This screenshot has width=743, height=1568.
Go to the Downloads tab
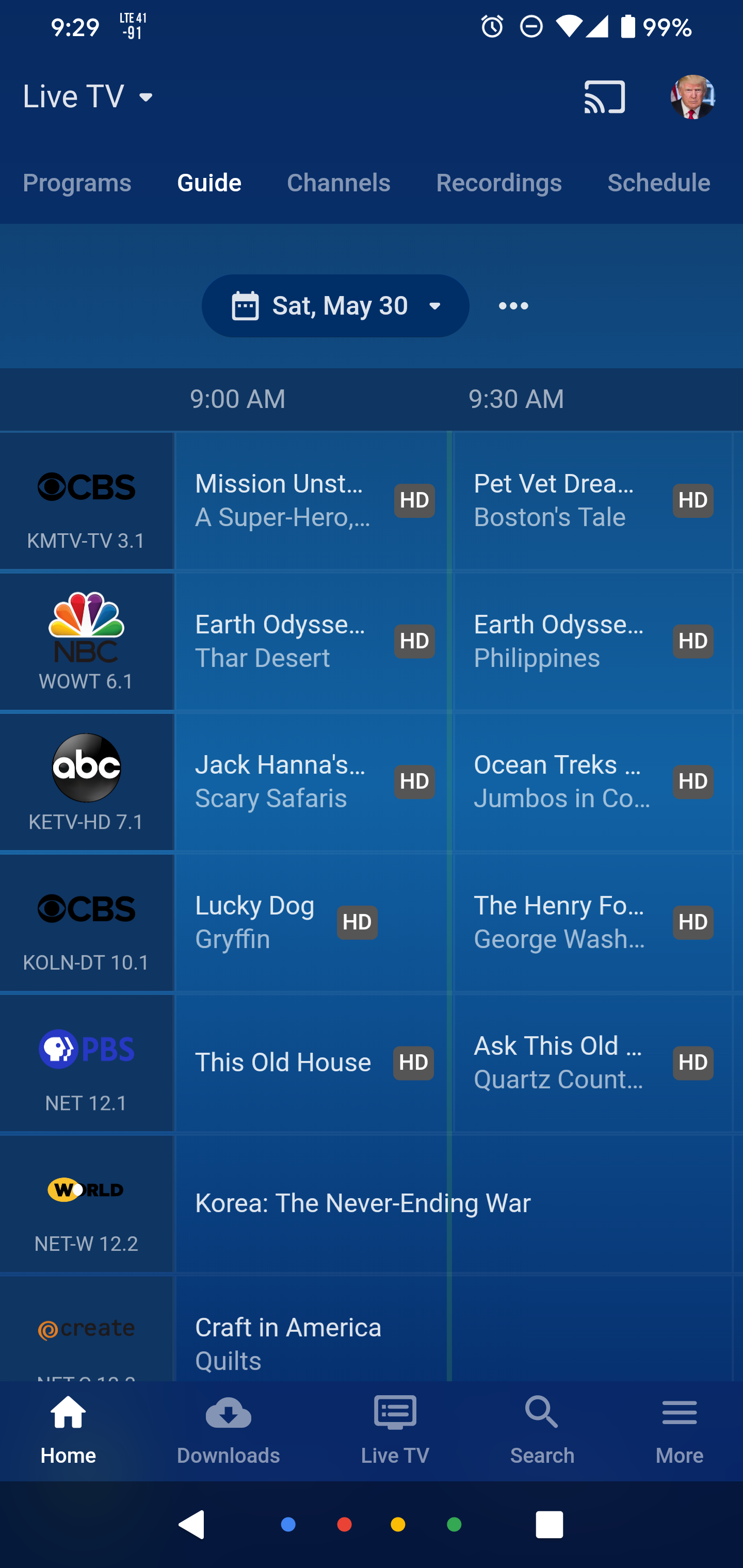[229, 1429]
